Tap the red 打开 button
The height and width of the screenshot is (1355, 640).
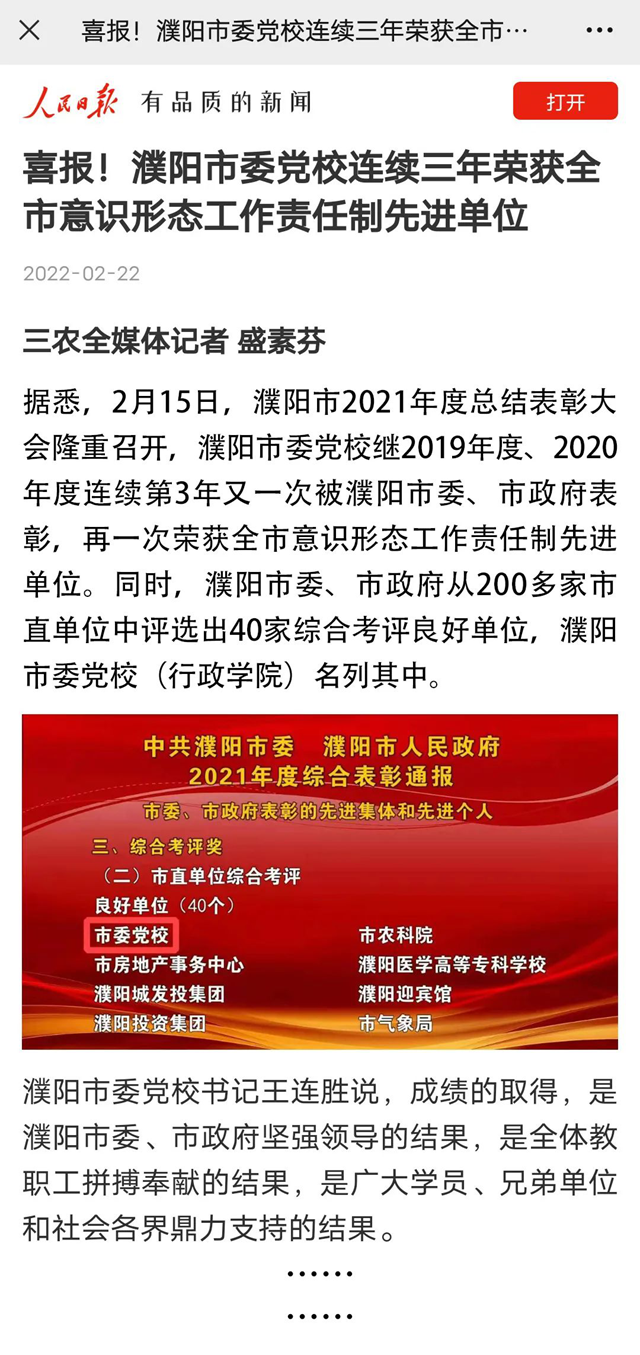565,102
